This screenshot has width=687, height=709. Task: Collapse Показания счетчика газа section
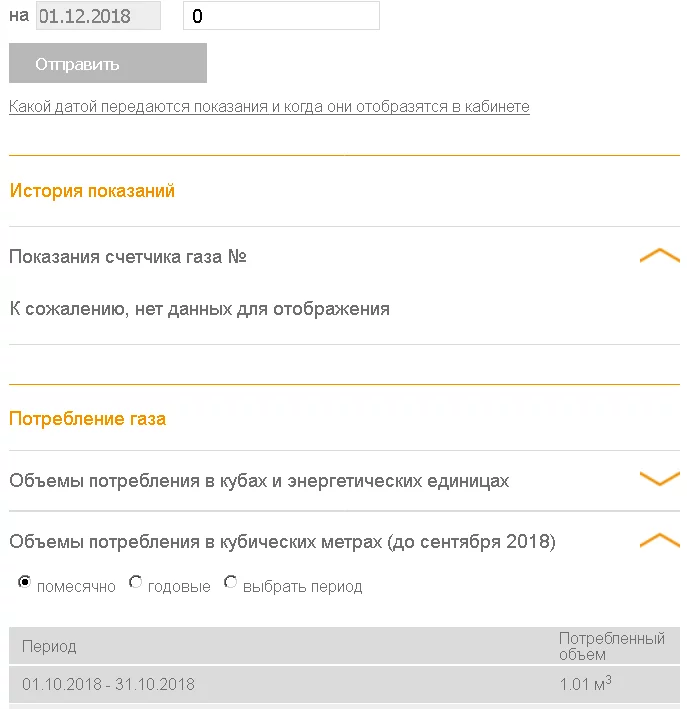click(x=659, y=256)
